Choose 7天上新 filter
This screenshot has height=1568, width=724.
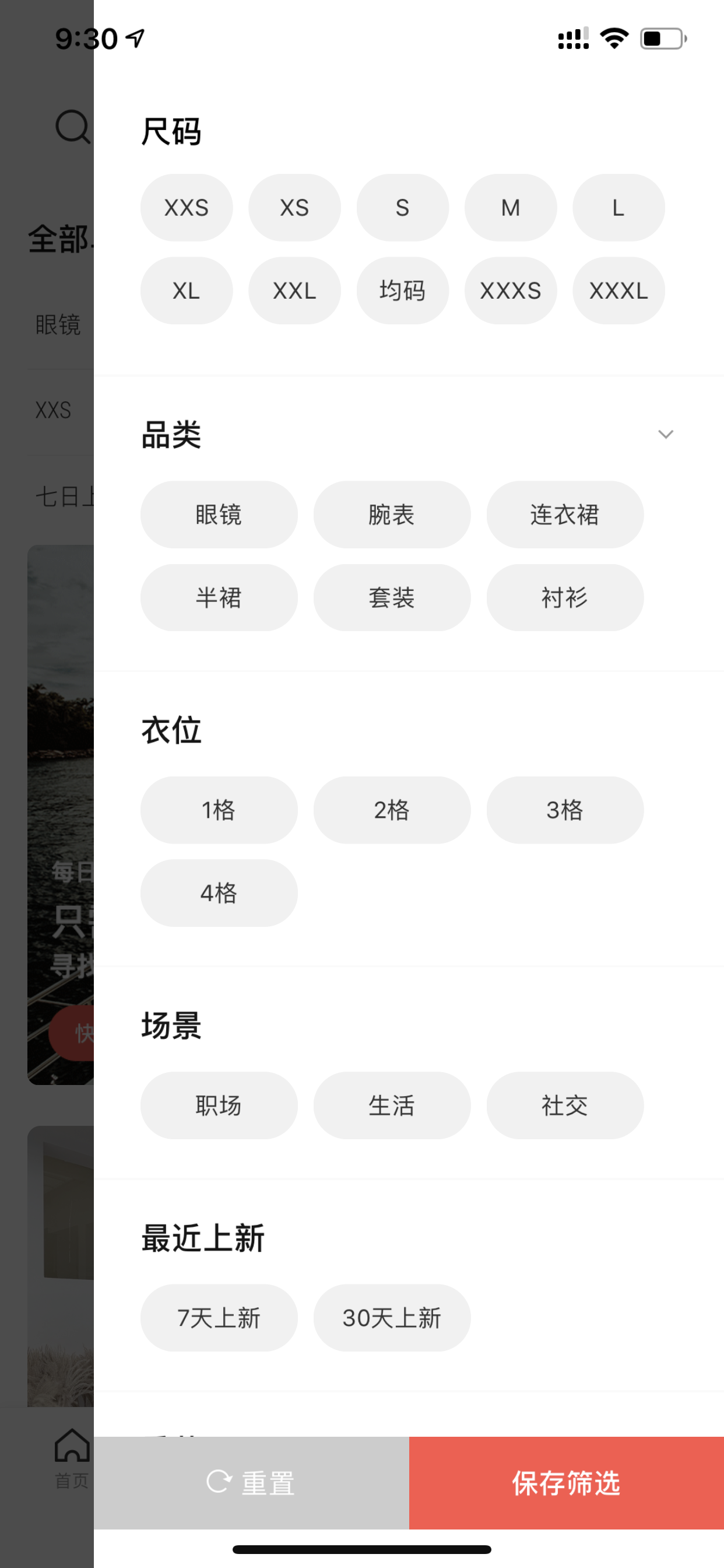pyautogui.click(x=219, y=1317)
